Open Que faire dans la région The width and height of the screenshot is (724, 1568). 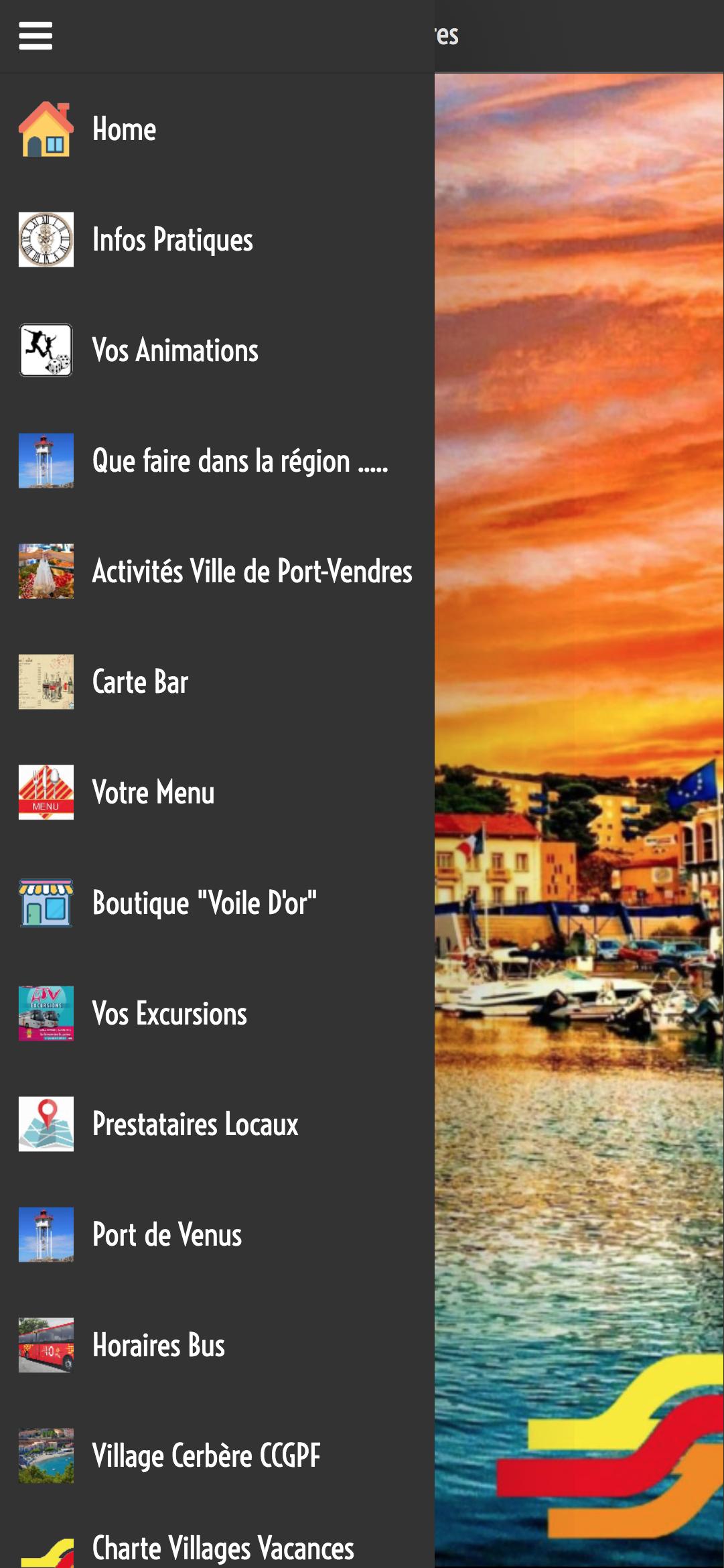pyautogui.click(x=239, y=461)
